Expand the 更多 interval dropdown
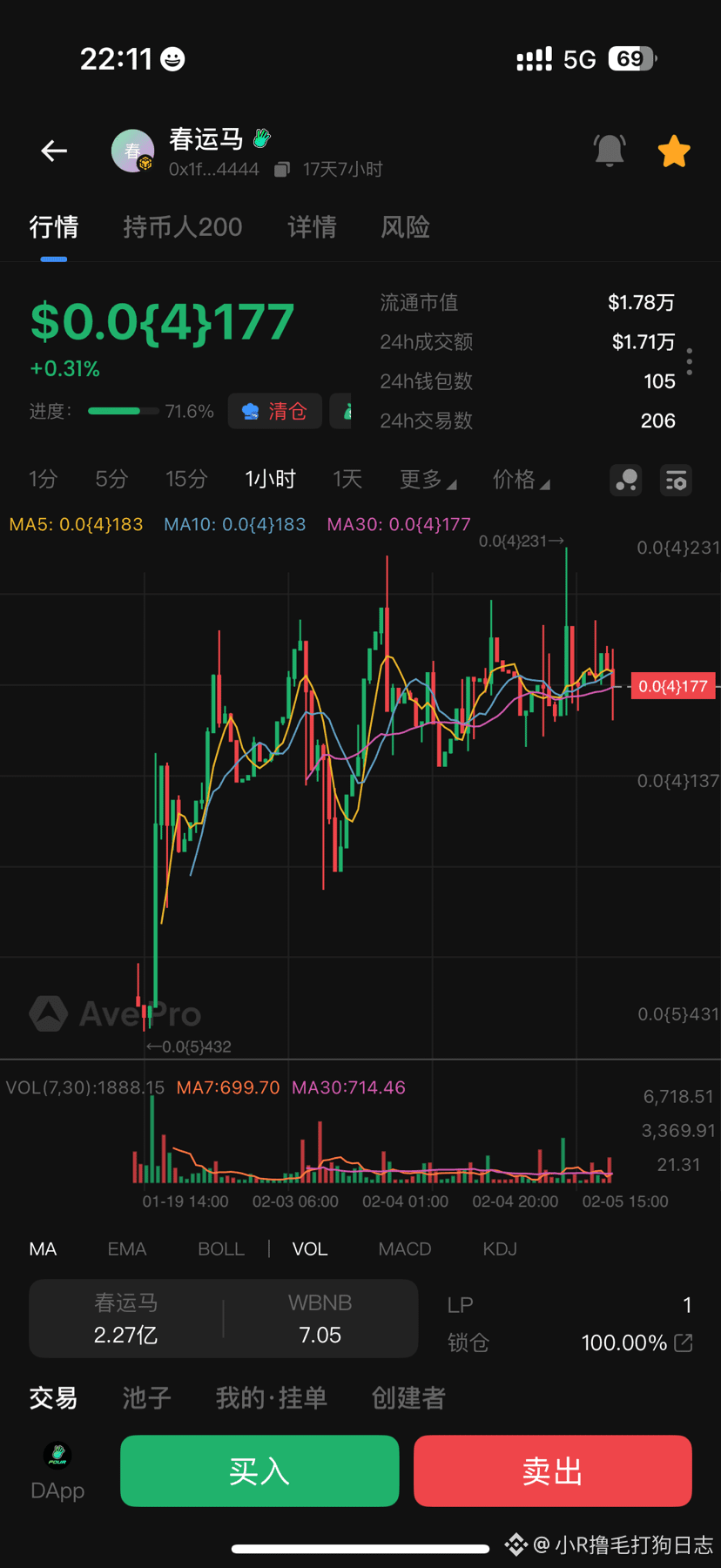 (x=427, y=480)
